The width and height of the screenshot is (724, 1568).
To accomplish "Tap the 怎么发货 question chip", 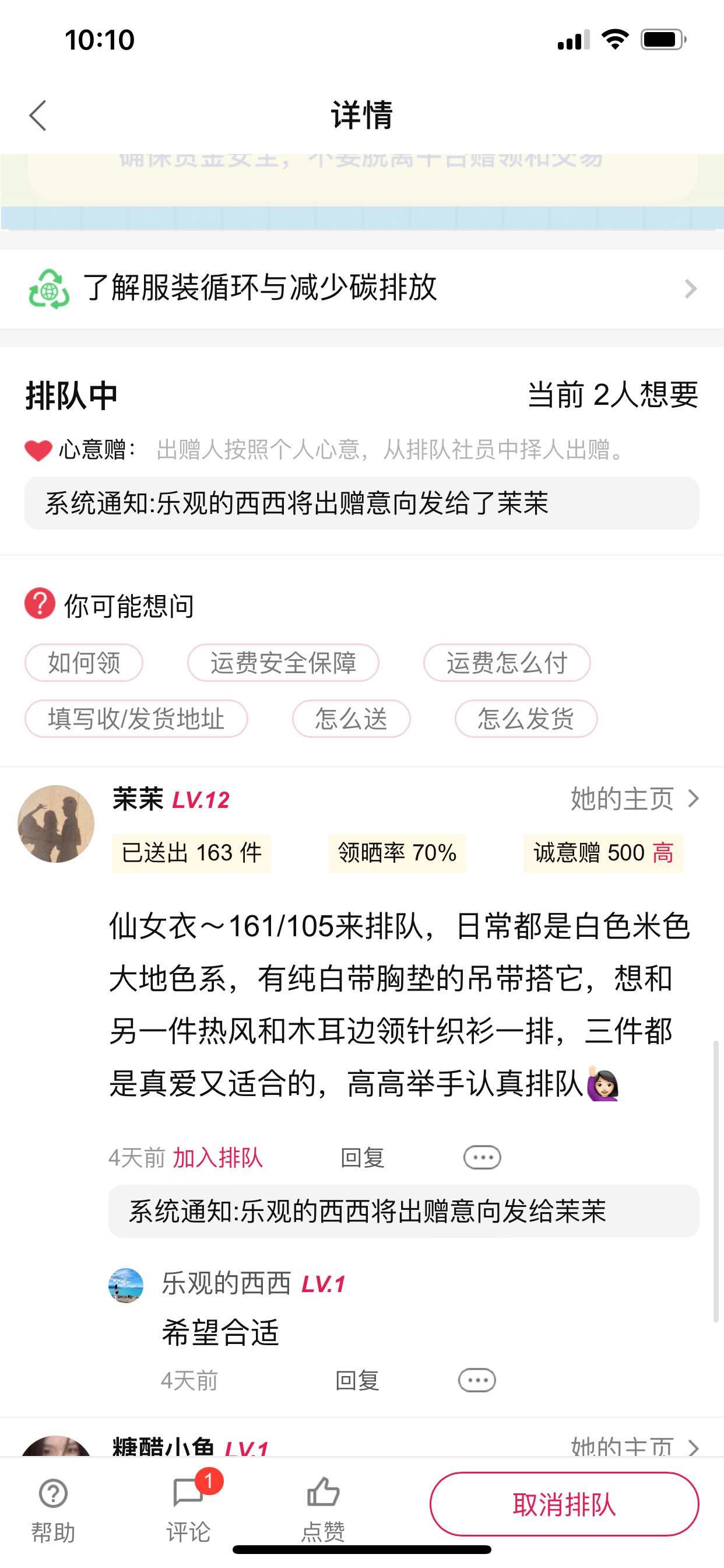I will [526, 719].
